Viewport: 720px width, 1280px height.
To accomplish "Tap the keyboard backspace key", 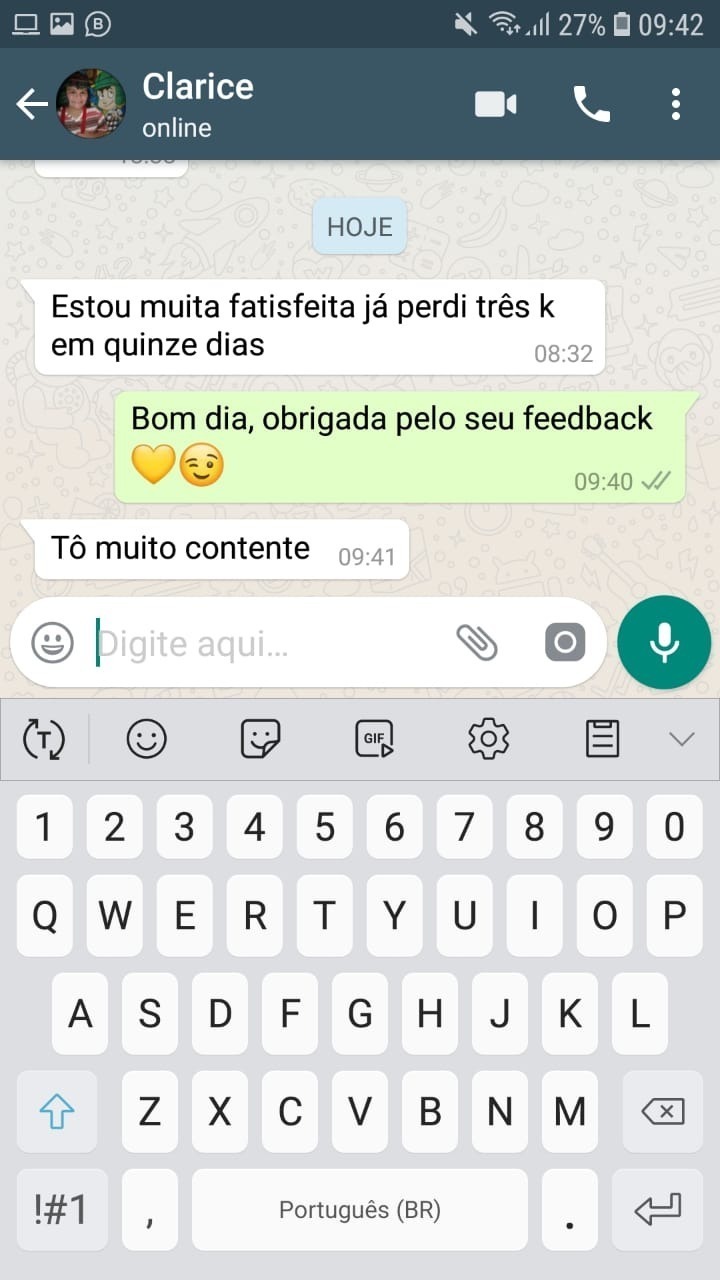I will click(661, 1111).
